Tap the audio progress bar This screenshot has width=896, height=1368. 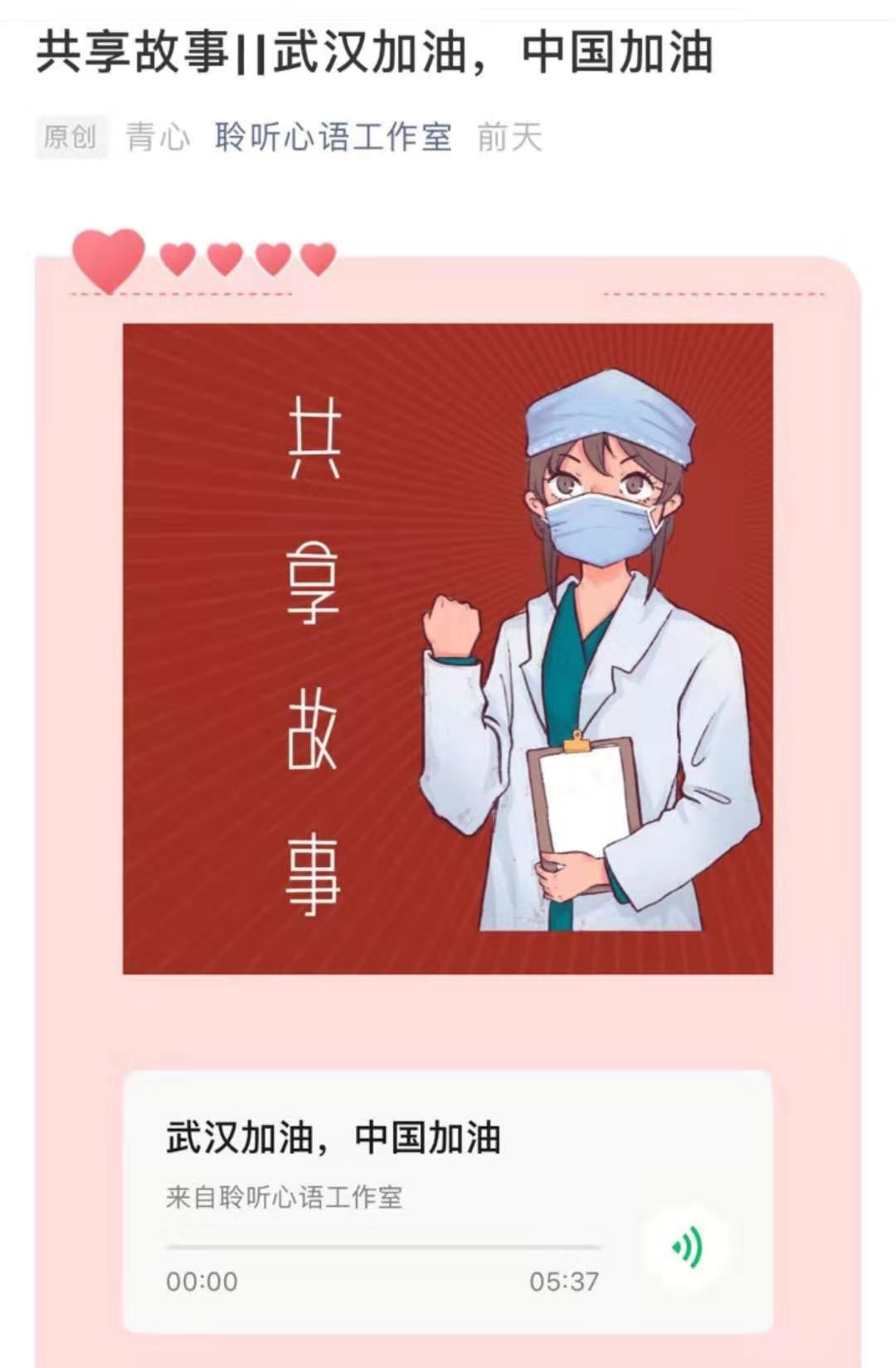click(x=382, y=1247)
